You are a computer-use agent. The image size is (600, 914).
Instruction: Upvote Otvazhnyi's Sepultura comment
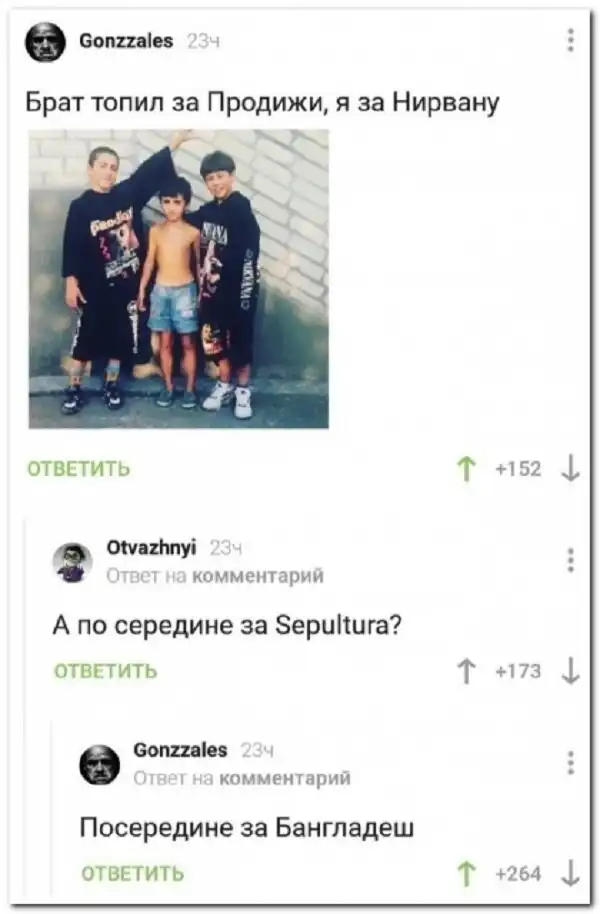click(x=464, y=670)
